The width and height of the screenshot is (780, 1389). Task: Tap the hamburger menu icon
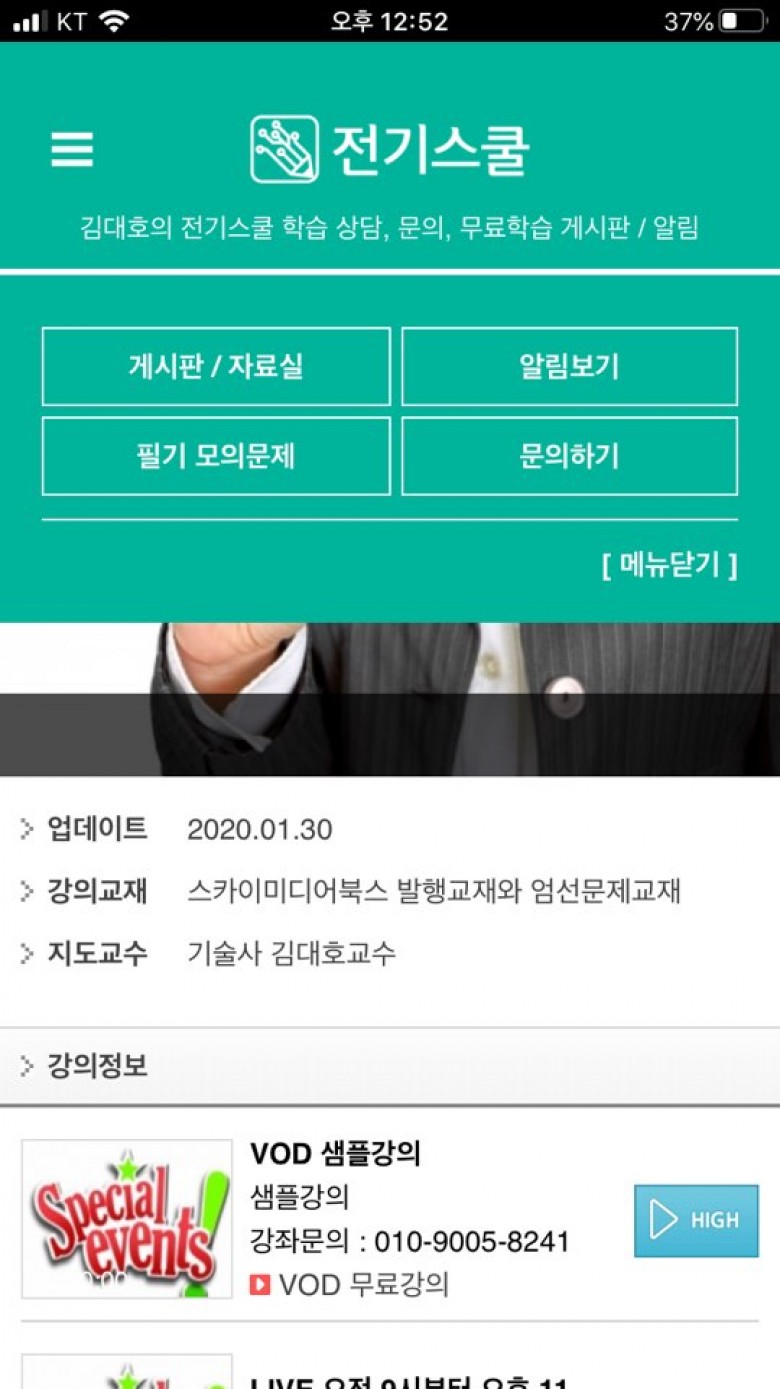[x=72, y=150]
